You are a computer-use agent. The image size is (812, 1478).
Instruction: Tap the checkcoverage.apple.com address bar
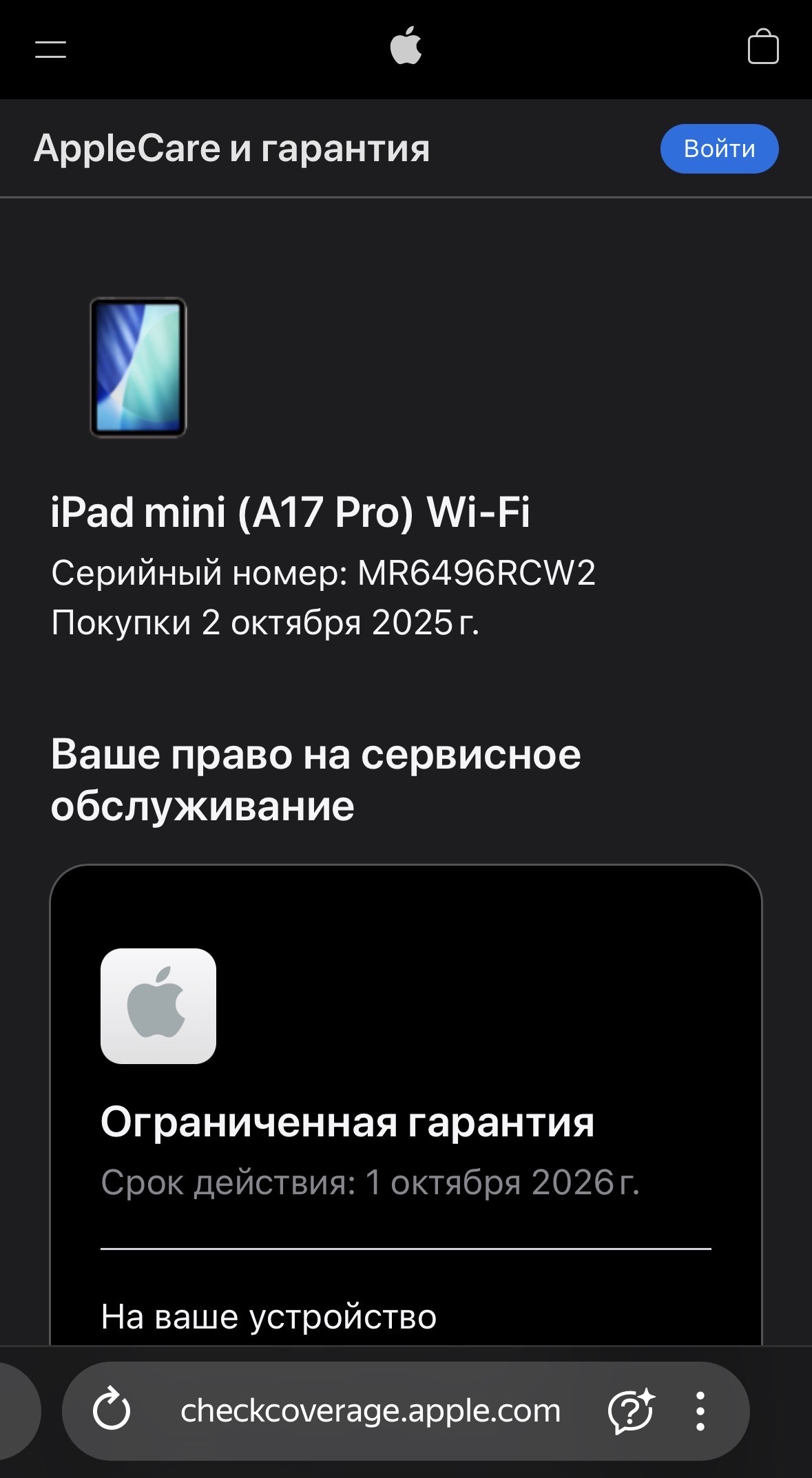[x=371, y=1411]
